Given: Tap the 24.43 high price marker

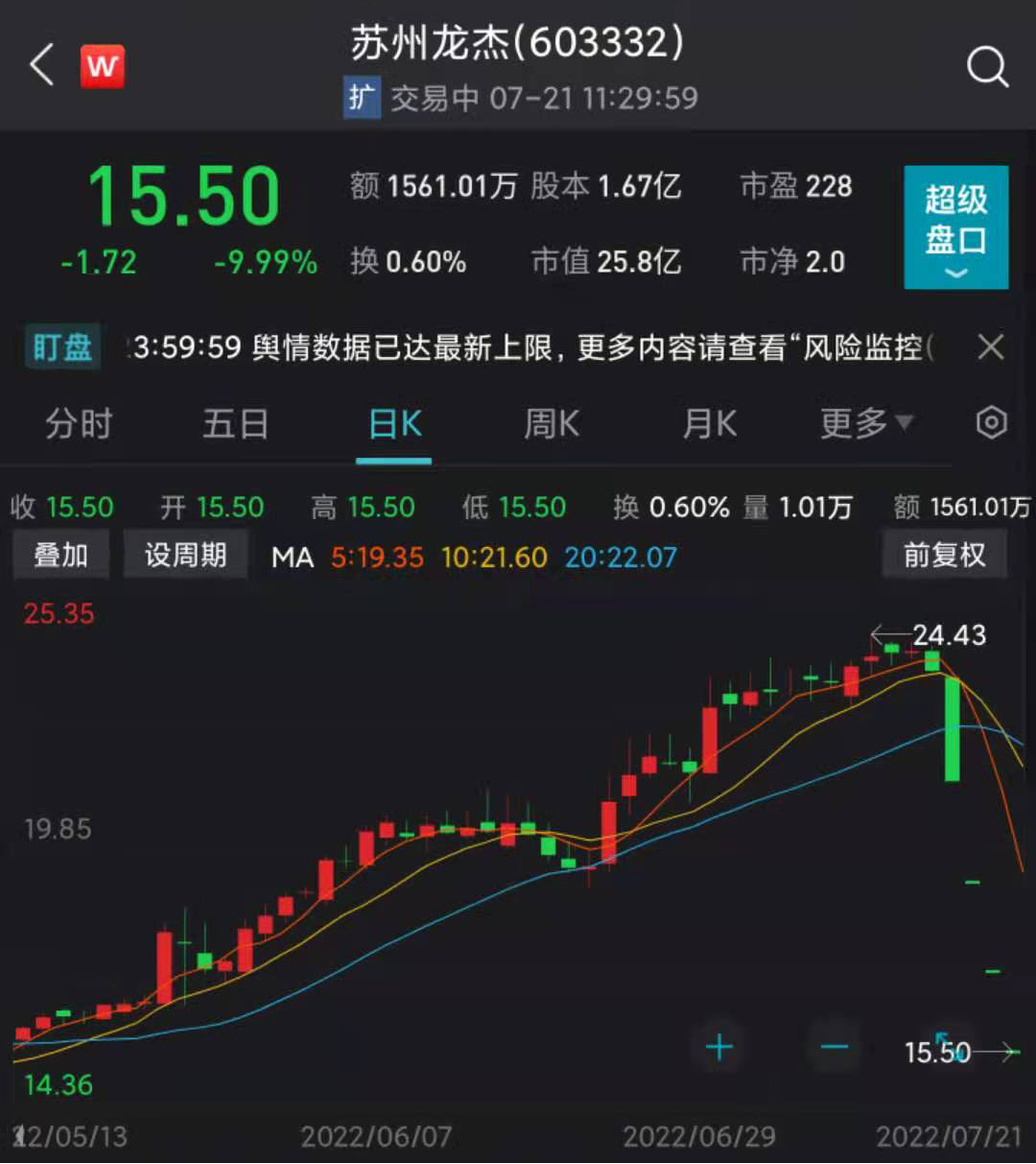Looking at the screenshot, I should [x=949, y=635].
